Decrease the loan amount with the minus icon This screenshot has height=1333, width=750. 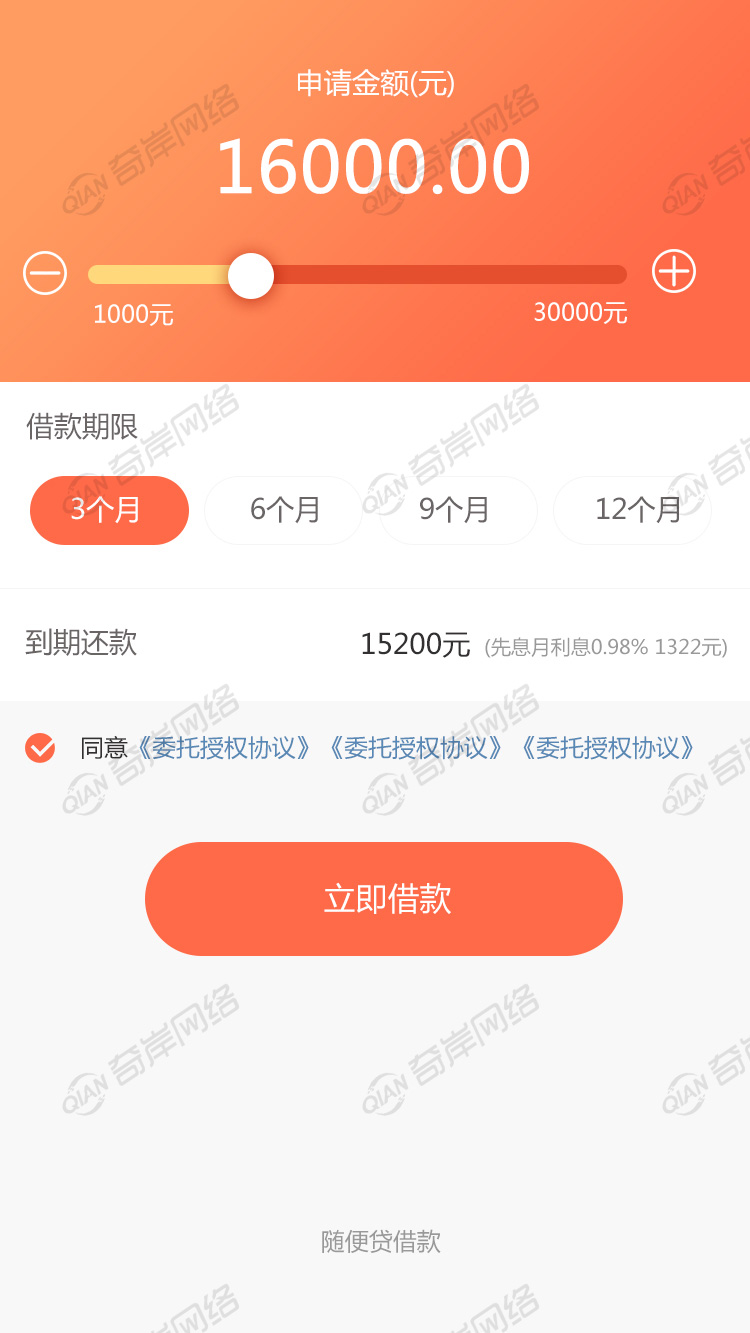[x=45, y=273]
